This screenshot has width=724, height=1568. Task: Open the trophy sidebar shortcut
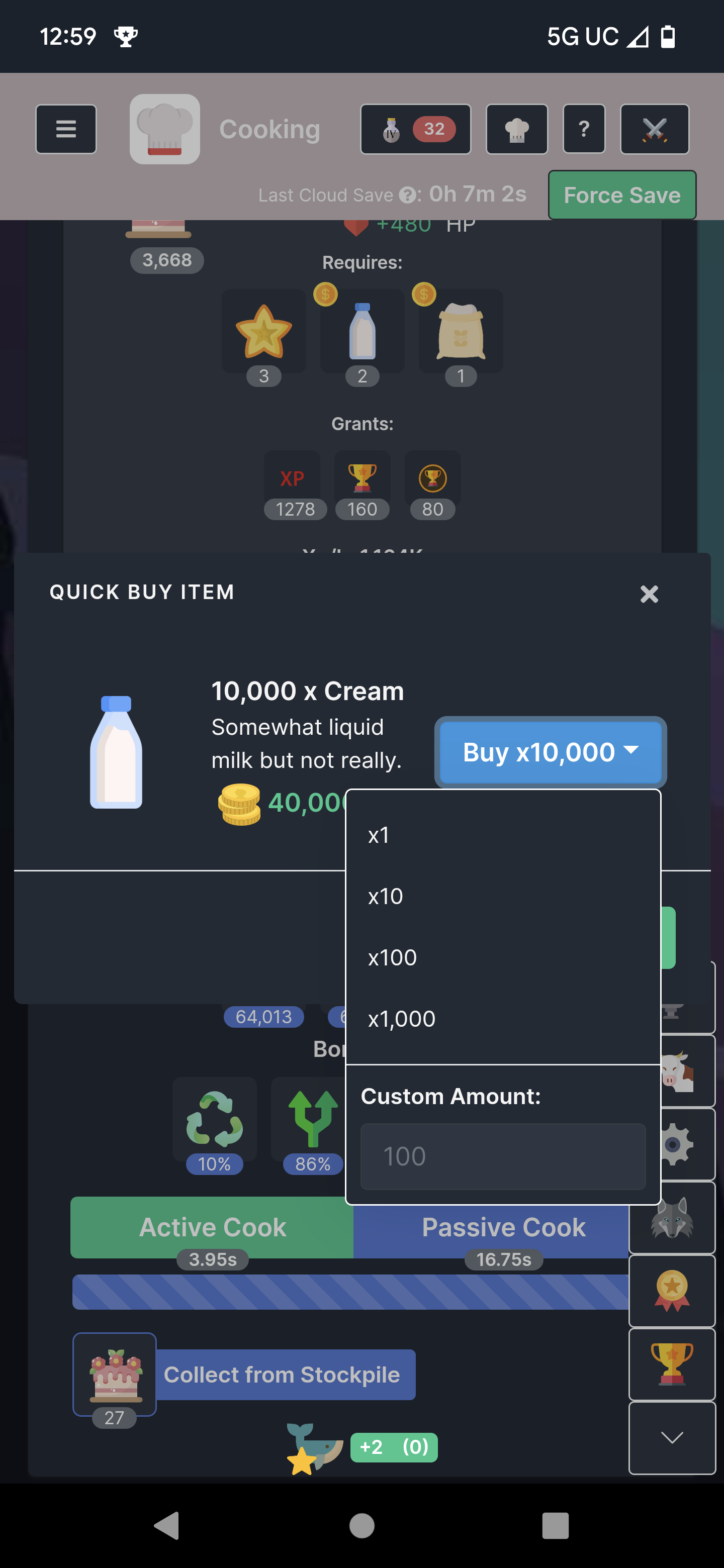point(672,1364)
